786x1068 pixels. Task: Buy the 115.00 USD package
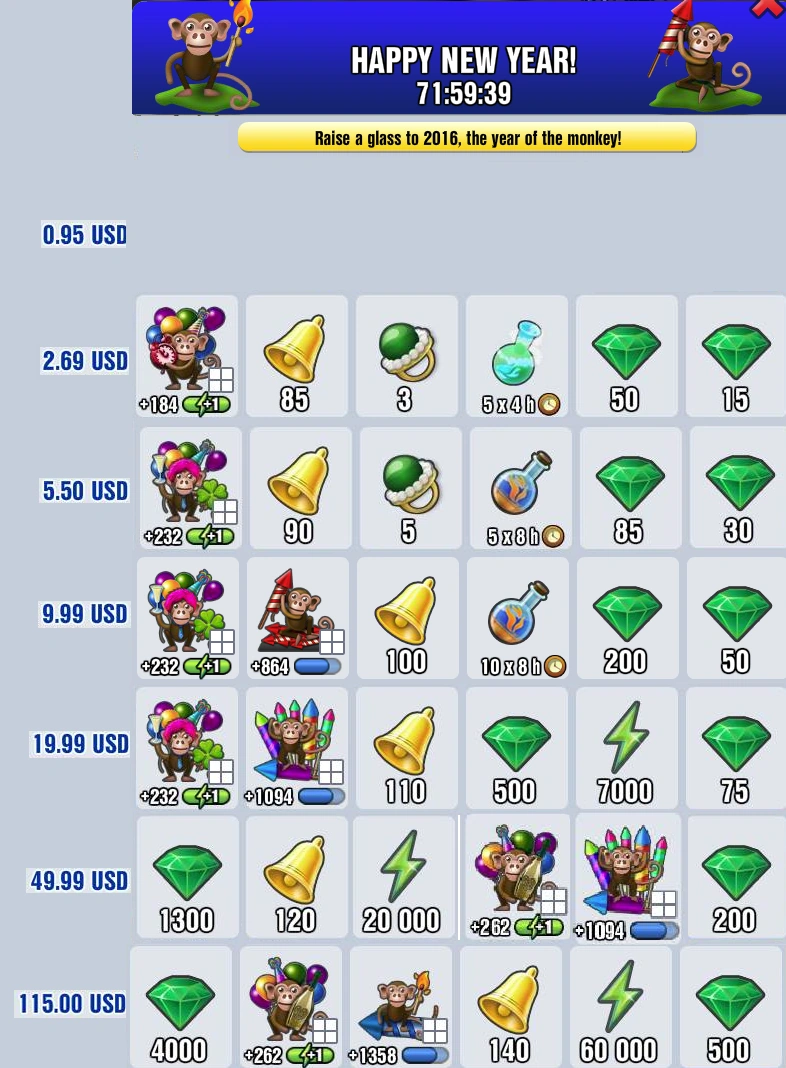click(x=72, y=1003)
